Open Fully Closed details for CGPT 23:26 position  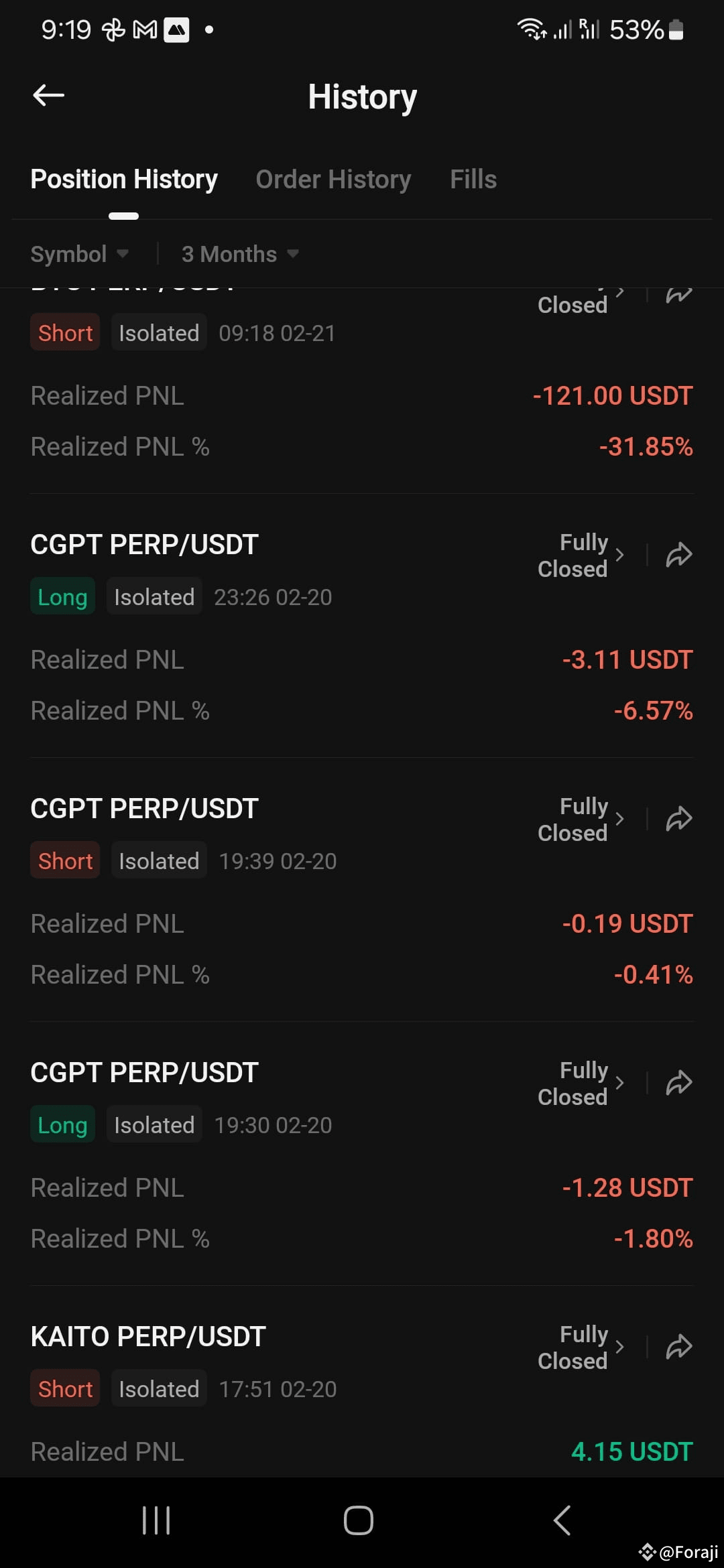coord(581,556)
